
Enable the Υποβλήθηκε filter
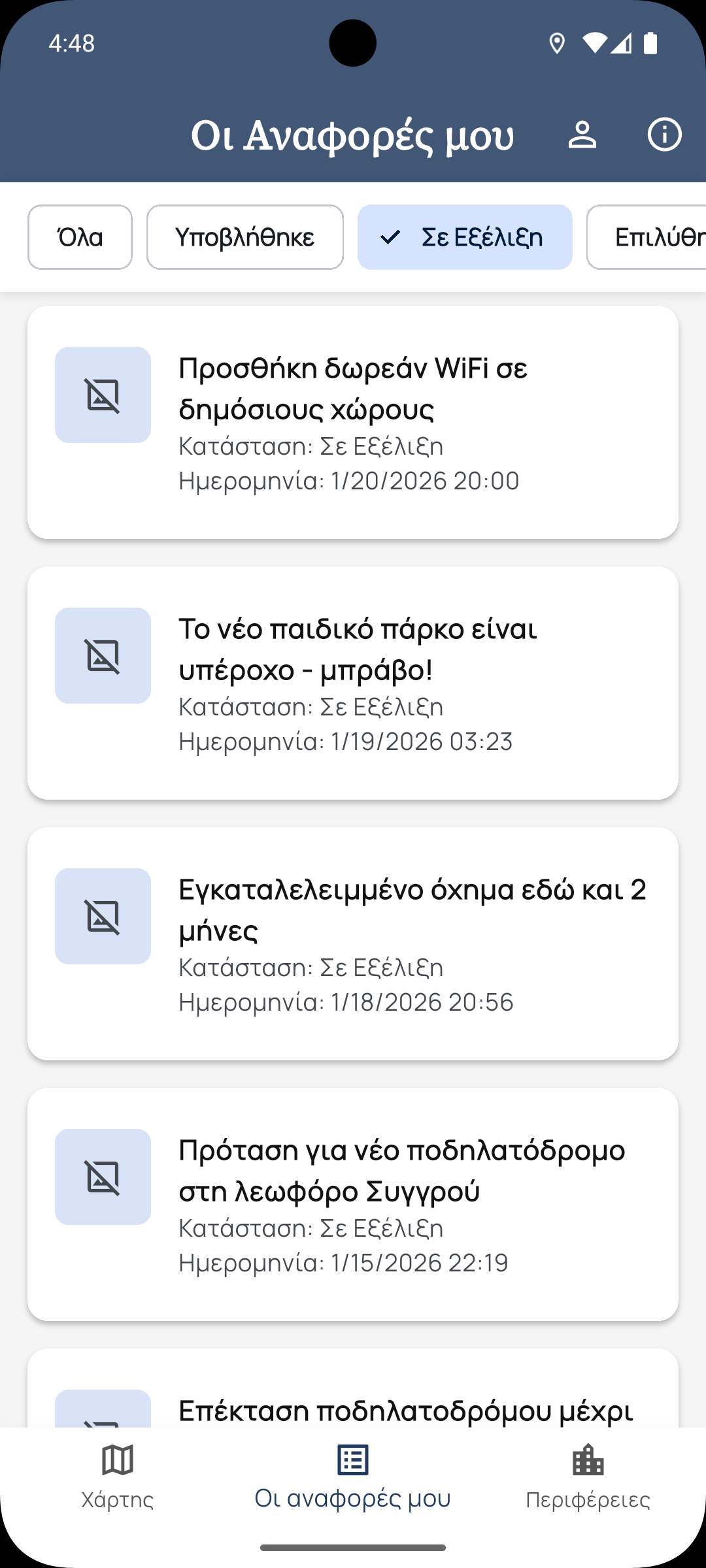[244, 237]
